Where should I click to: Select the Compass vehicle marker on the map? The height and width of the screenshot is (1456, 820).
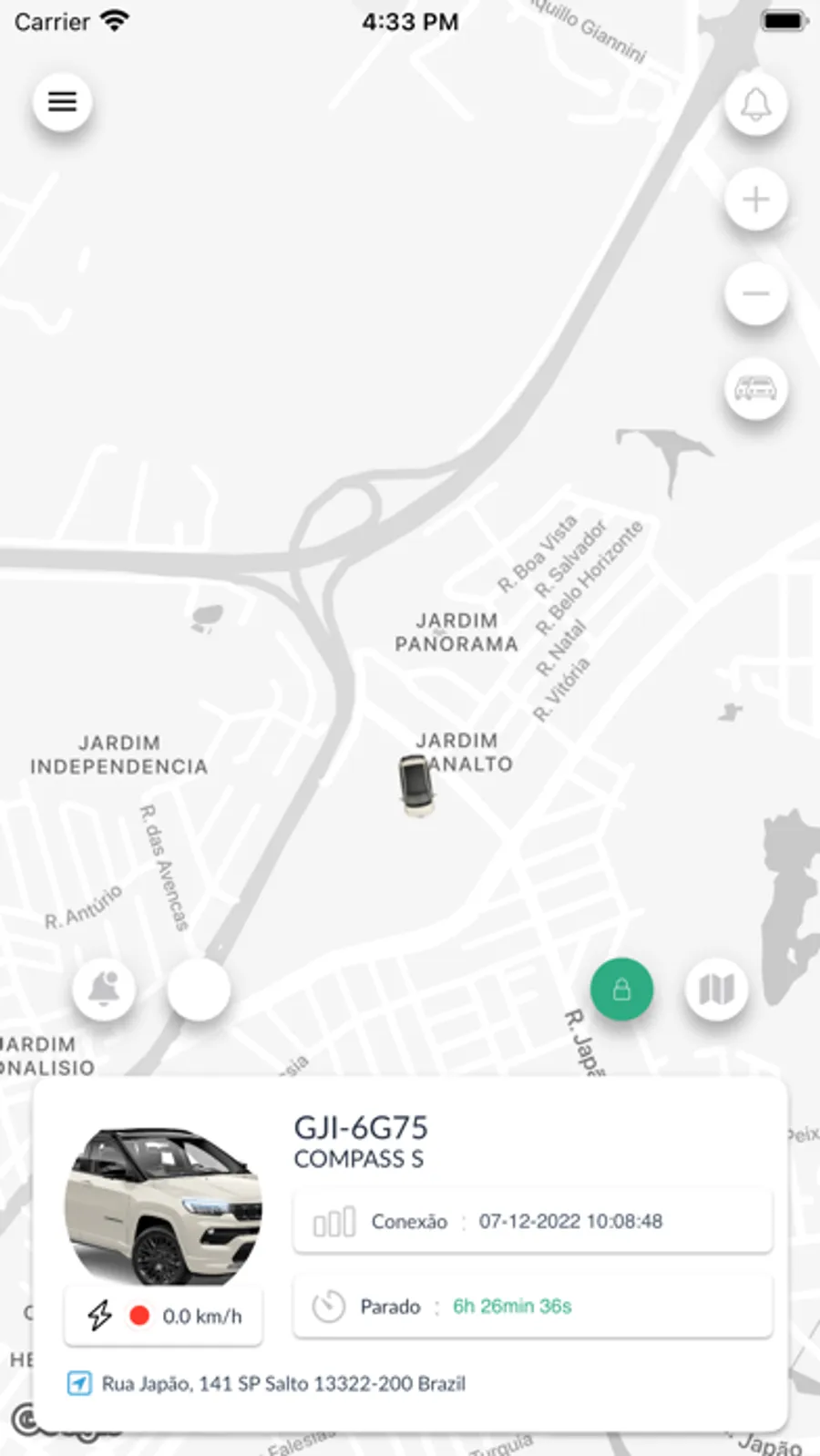416,787
